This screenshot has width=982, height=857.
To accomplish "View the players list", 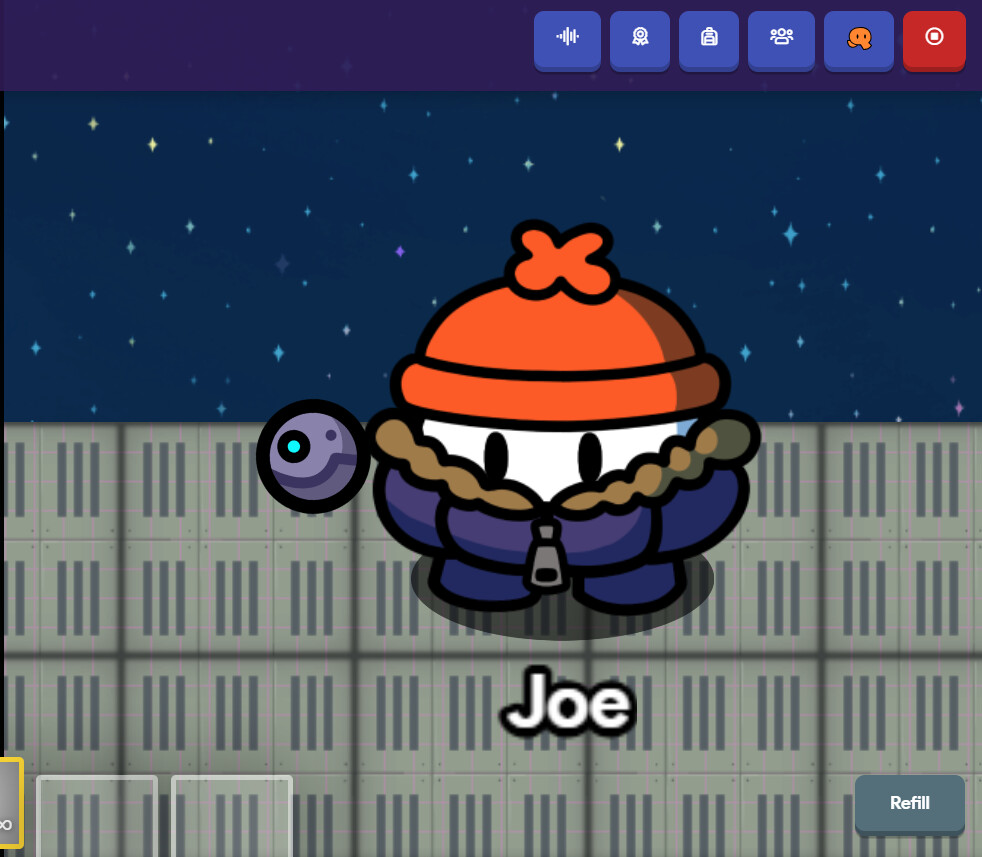I will tap(781, 39).
